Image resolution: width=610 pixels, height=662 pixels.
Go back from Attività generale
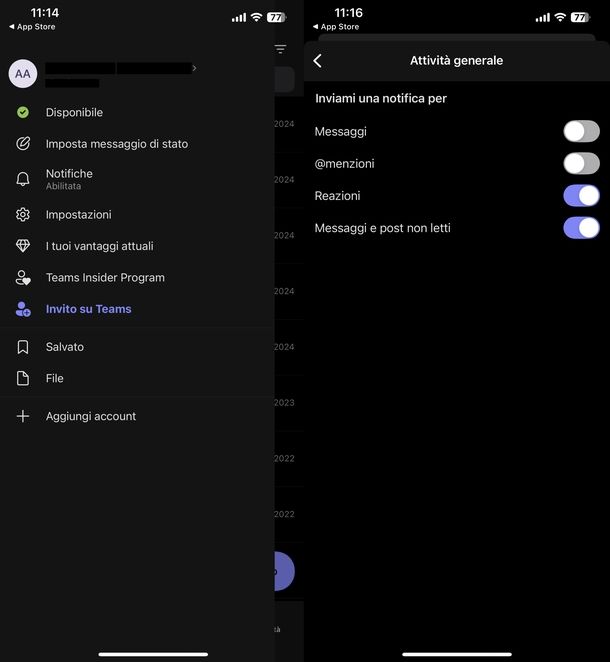click(x=318, y=61)
